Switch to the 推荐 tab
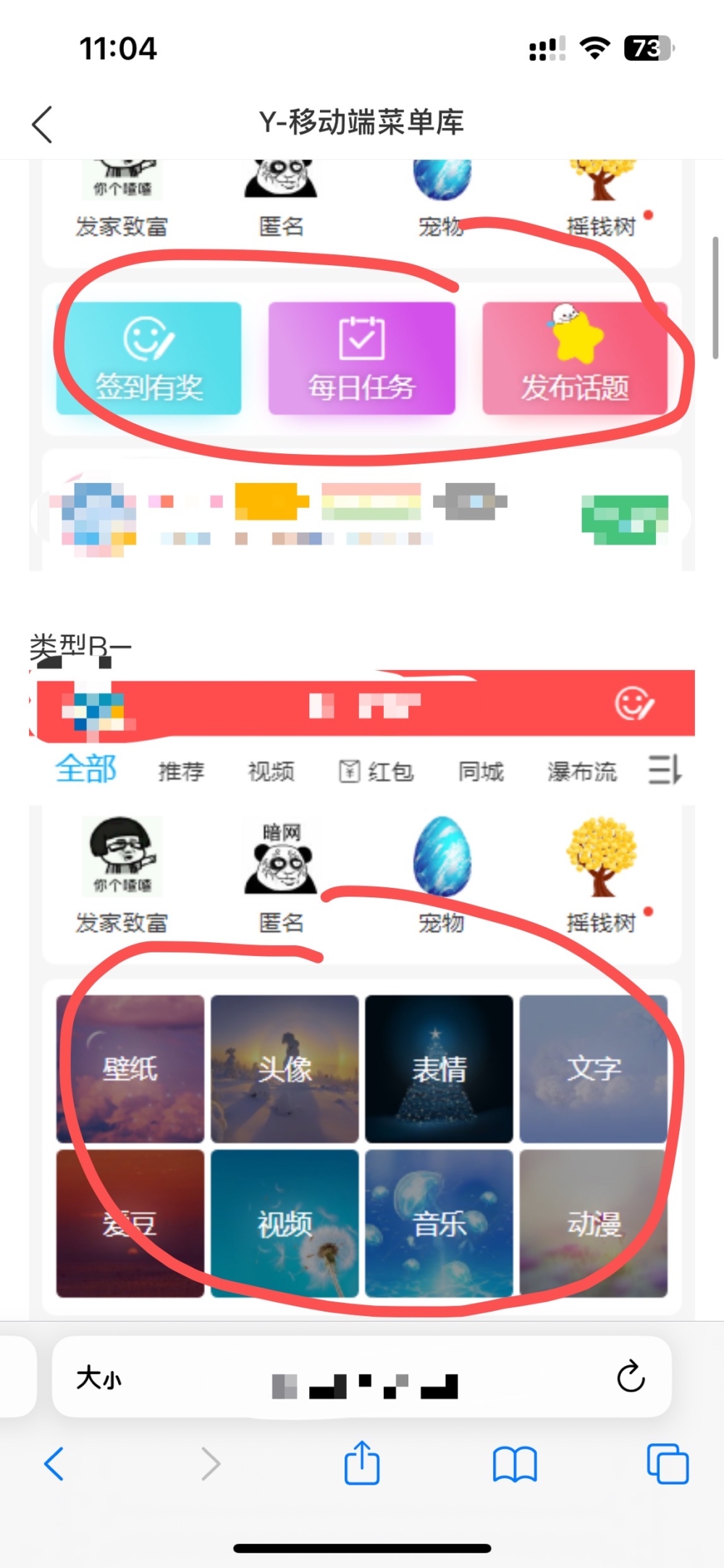Image resolution: width=724 pixels, height=1568 pixels. click(x=181, y=771)
